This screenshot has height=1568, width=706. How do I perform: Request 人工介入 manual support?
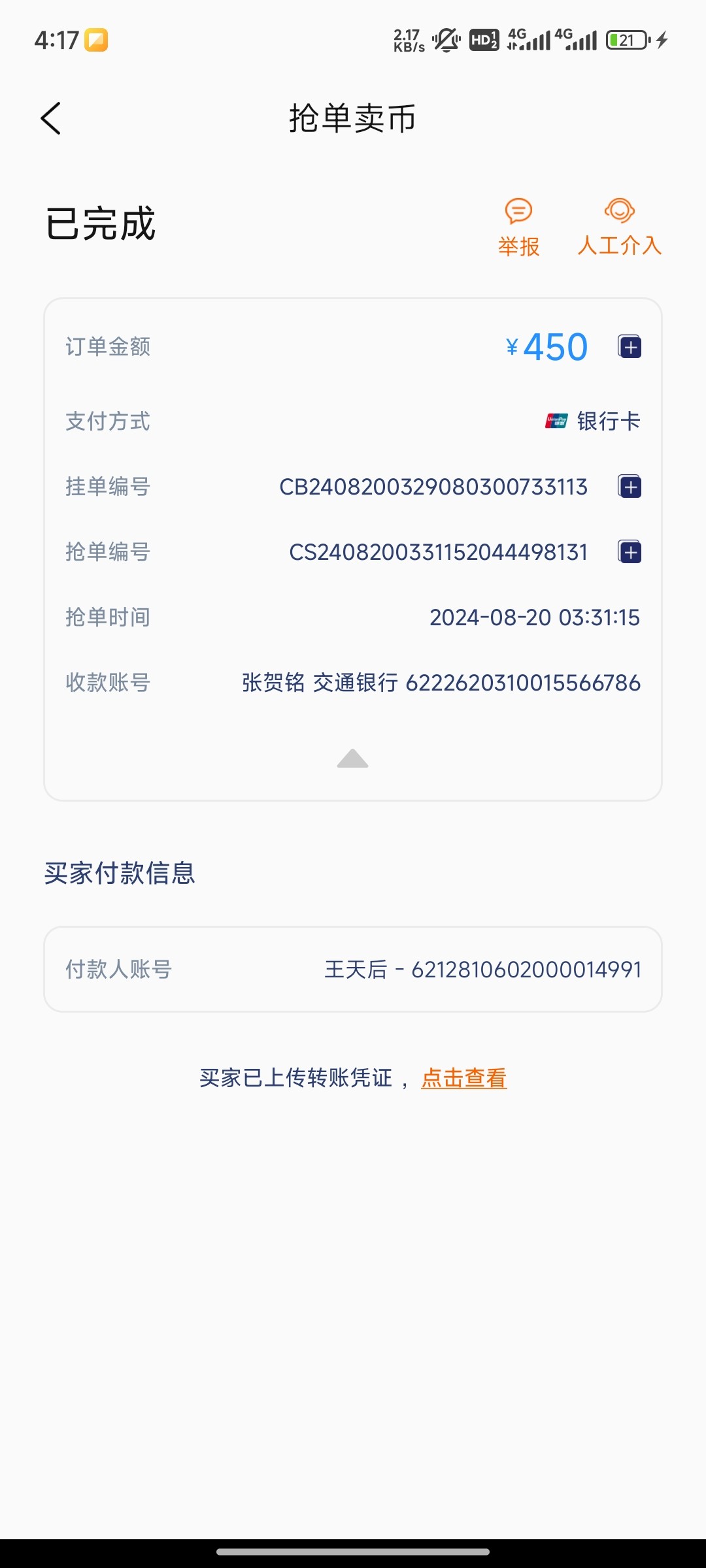coord(619,227)
